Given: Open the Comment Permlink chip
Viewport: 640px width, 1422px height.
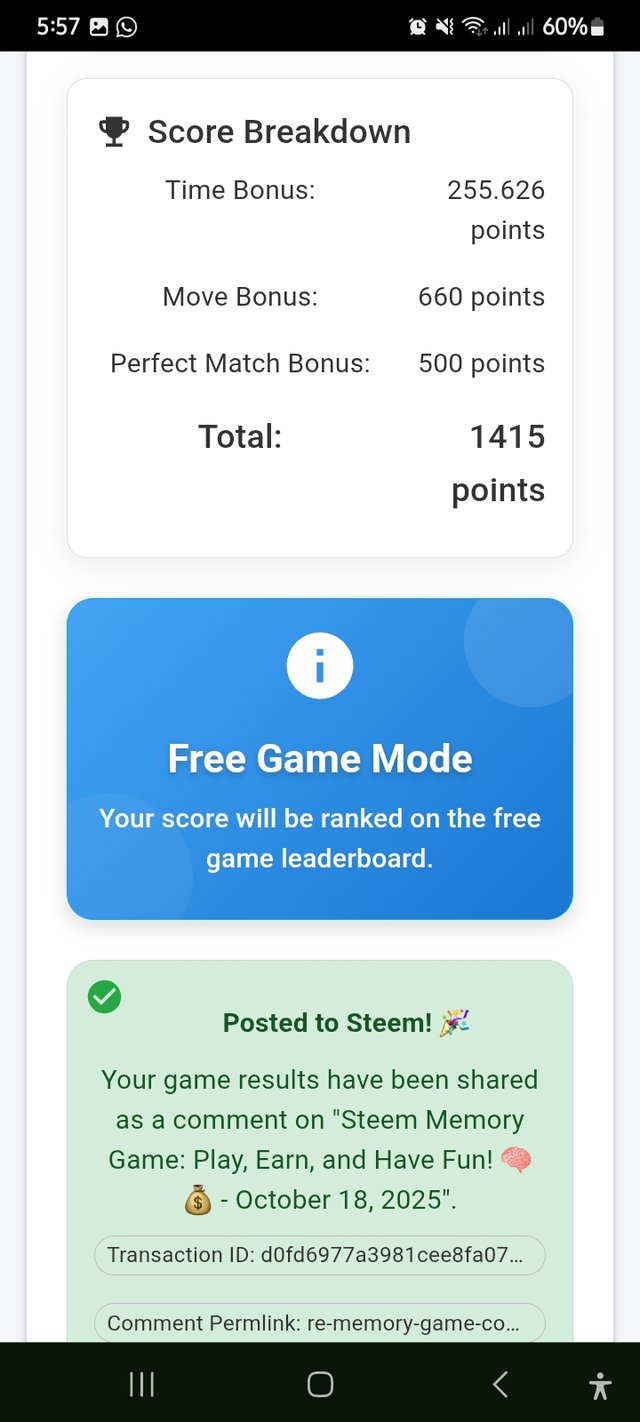Looking at the screenshot, I should click(320, 1322).
